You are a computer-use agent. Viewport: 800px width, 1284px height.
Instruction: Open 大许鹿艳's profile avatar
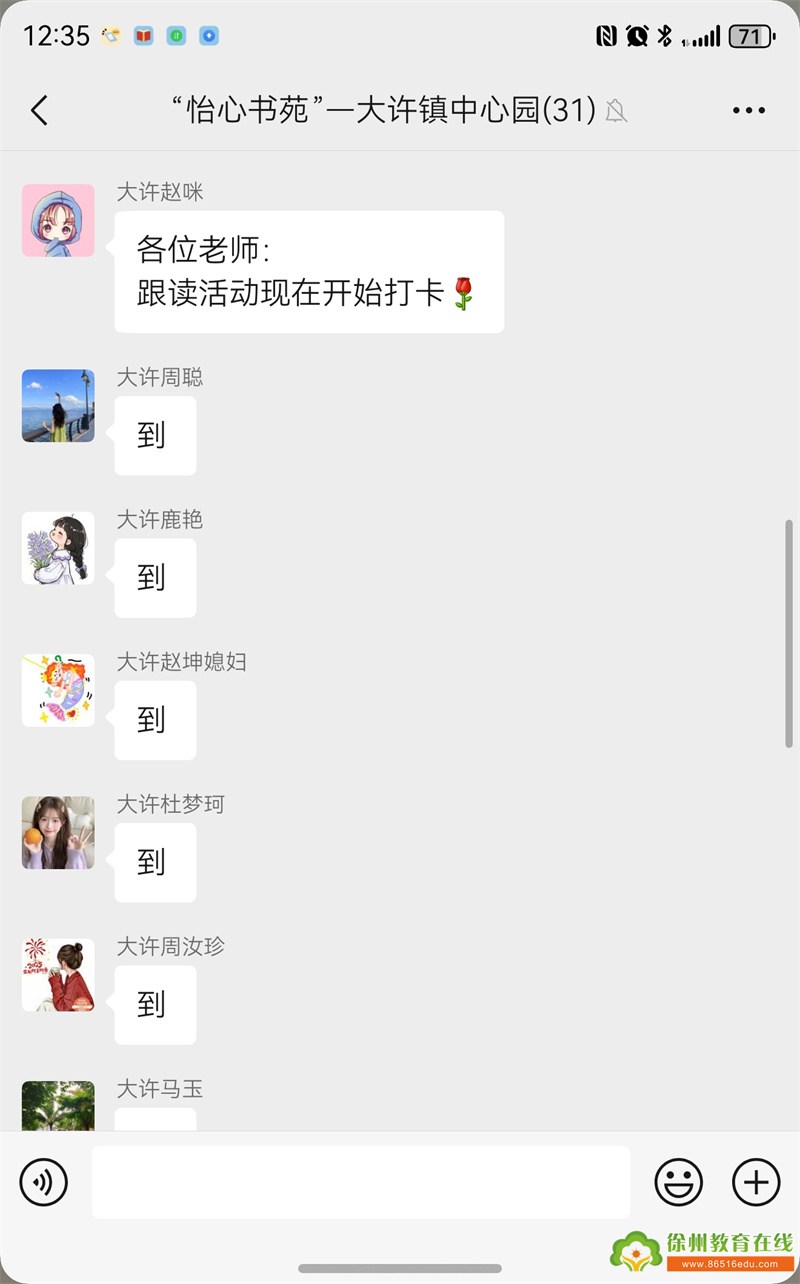[58, 548]
